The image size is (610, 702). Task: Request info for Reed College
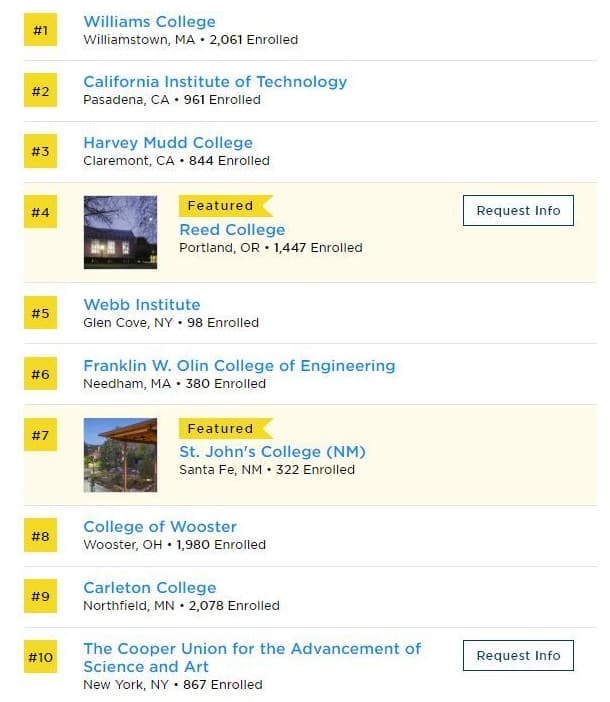(x=518, y=211)
